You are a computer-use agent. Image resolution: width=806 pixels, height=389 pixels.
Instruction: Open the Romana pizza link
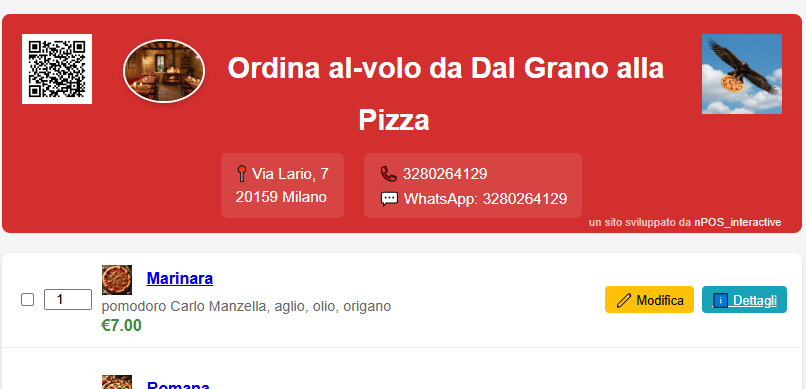tap(178, 385)
